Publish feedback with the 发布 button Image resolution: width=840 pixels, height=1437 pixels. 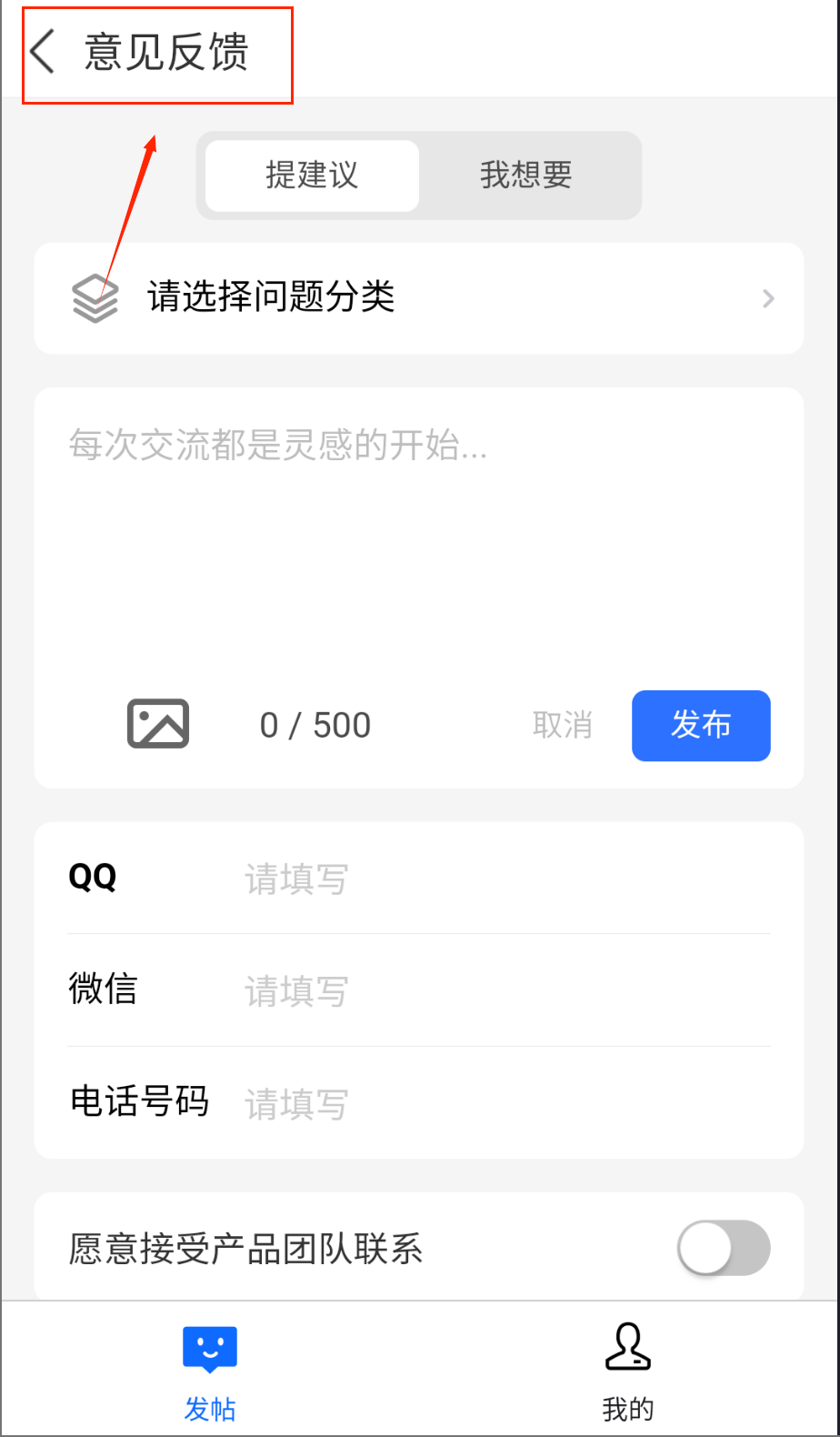701,725
